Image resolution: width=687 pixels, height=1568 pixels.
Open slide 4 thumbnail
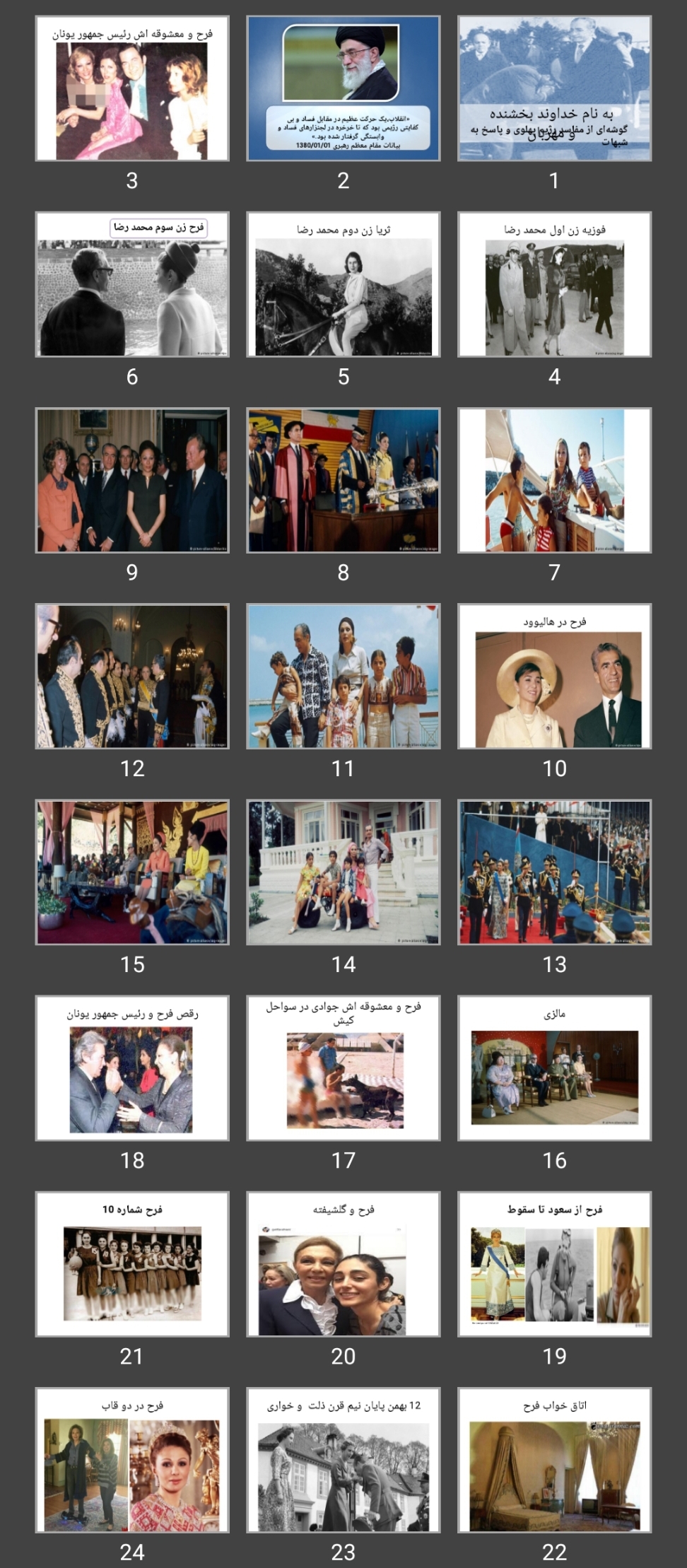pyautogui.click(x=554, y=284)
